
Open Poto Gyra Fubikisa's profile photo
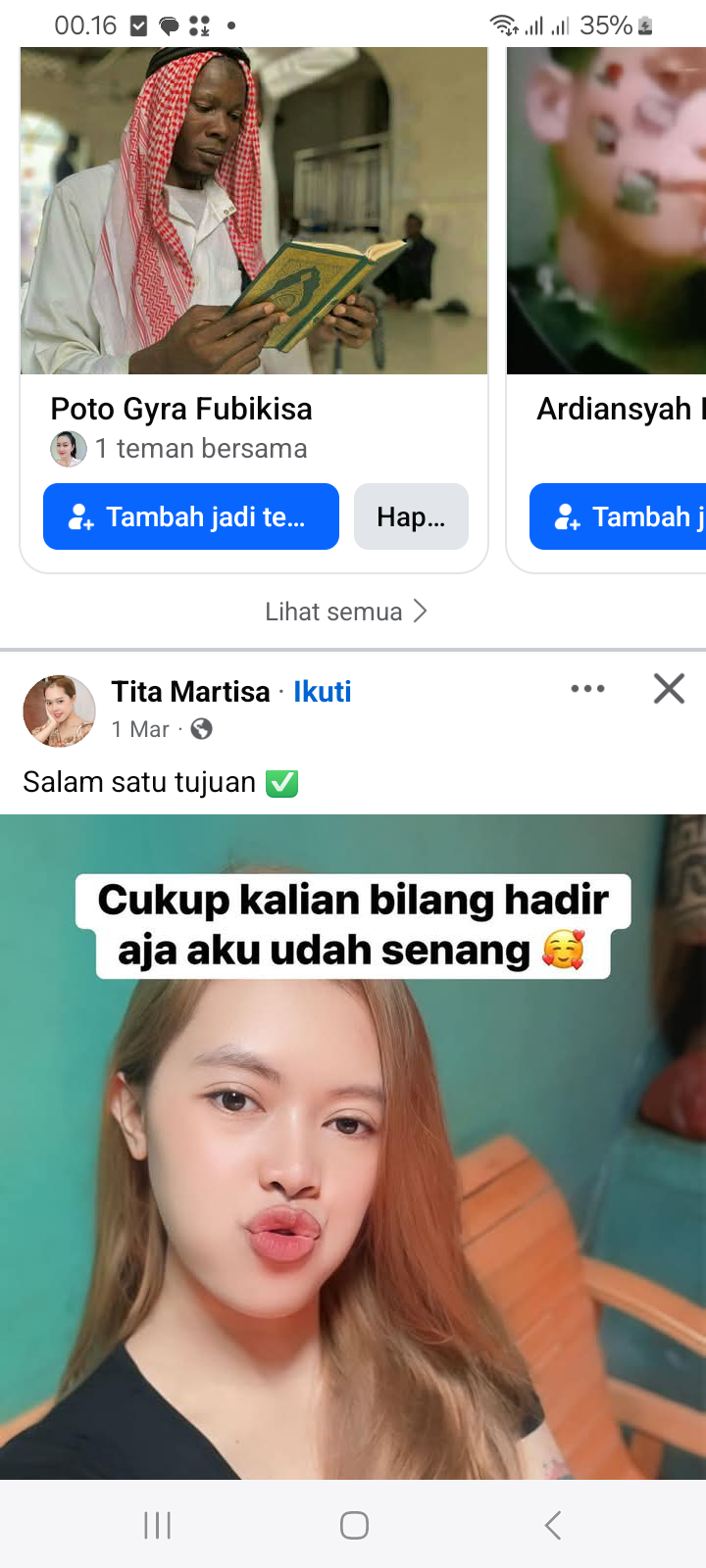(x=254, y=211)
